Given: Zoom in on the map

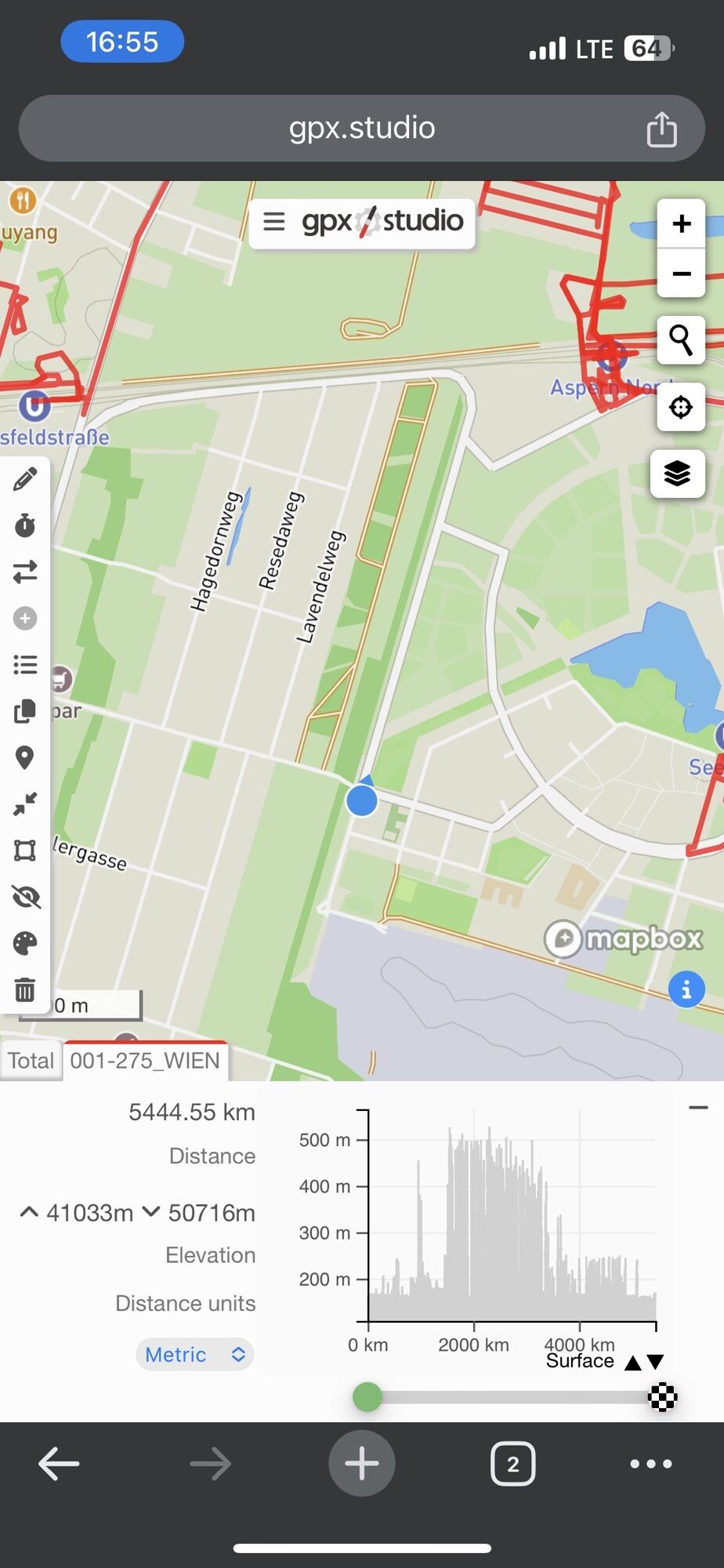Looking at the screenshot, I should pyautogui.click(x=681, y=224).
